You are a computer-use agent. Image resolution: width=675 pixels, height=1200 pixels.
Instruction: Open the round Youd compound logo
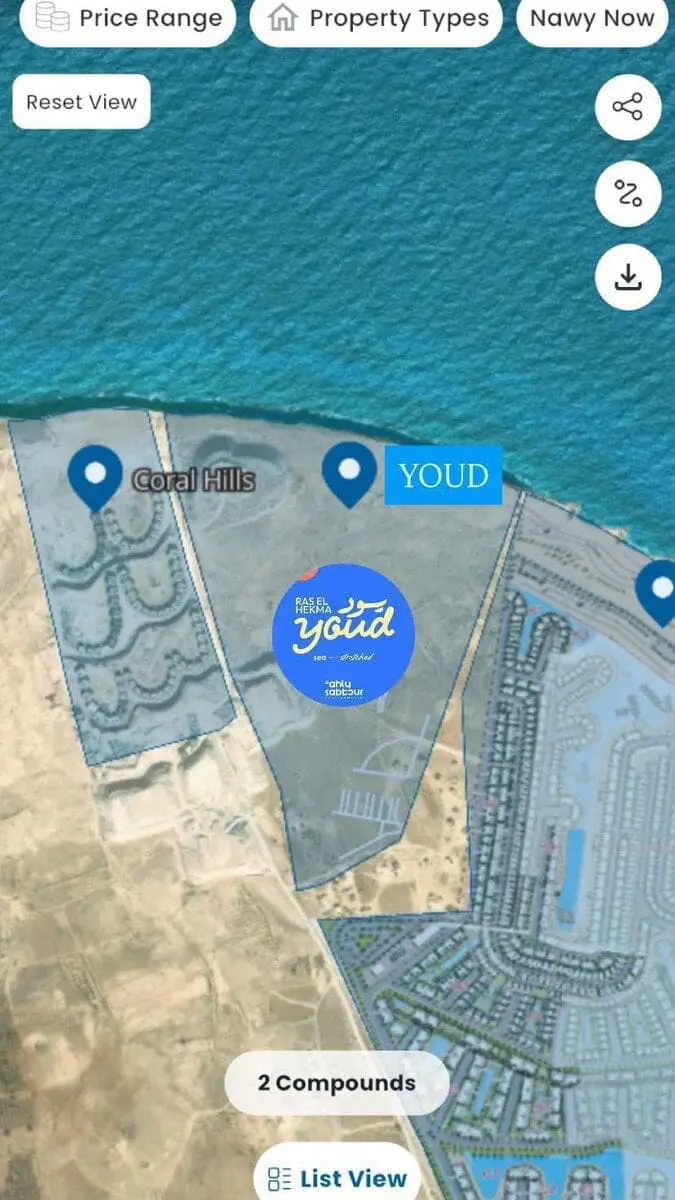pos(343,634)
